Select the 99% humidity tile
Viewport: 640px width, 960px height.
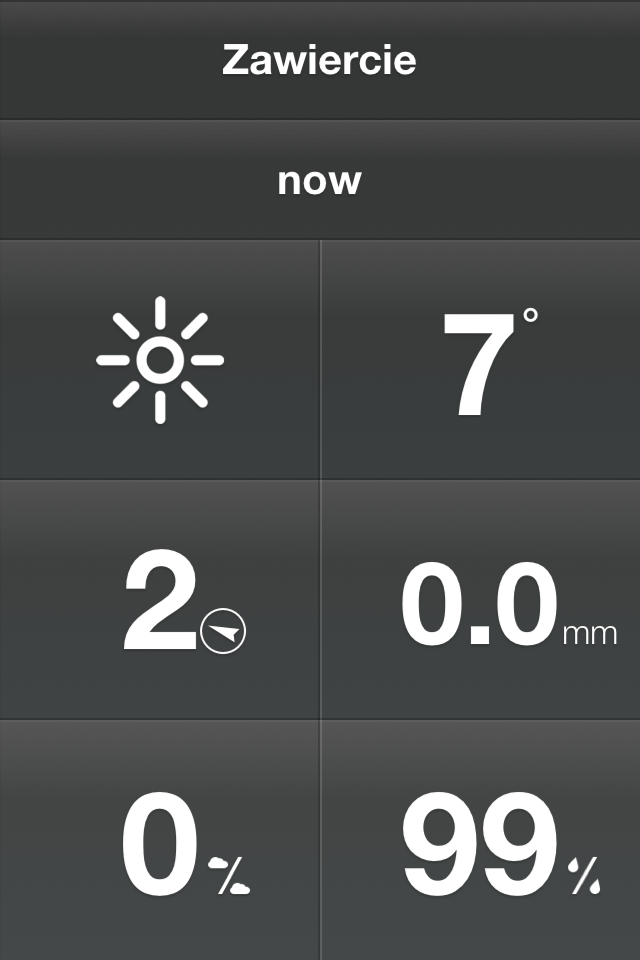pos(480,840)
